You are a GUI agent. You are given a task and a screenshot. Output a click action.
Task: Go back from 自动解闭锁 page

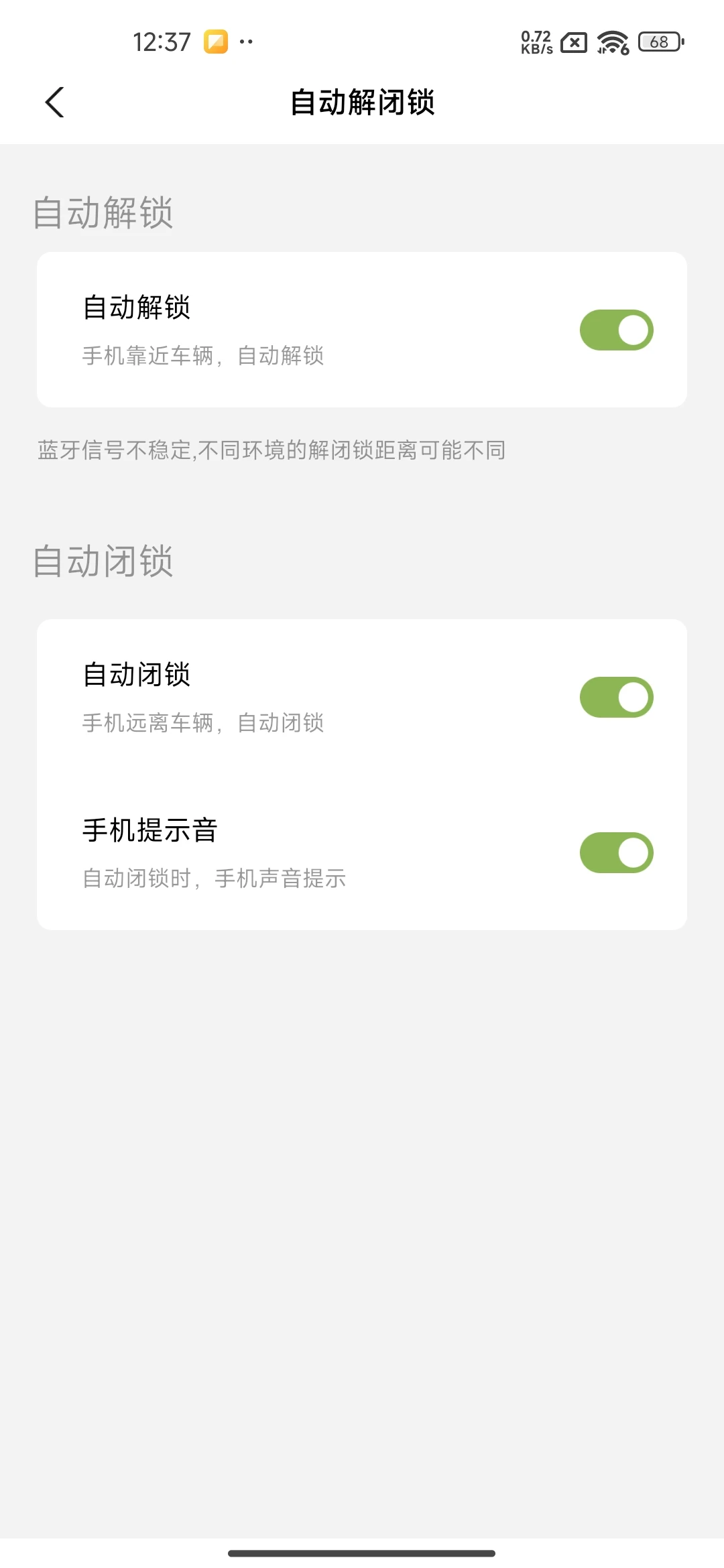(55, 103)
